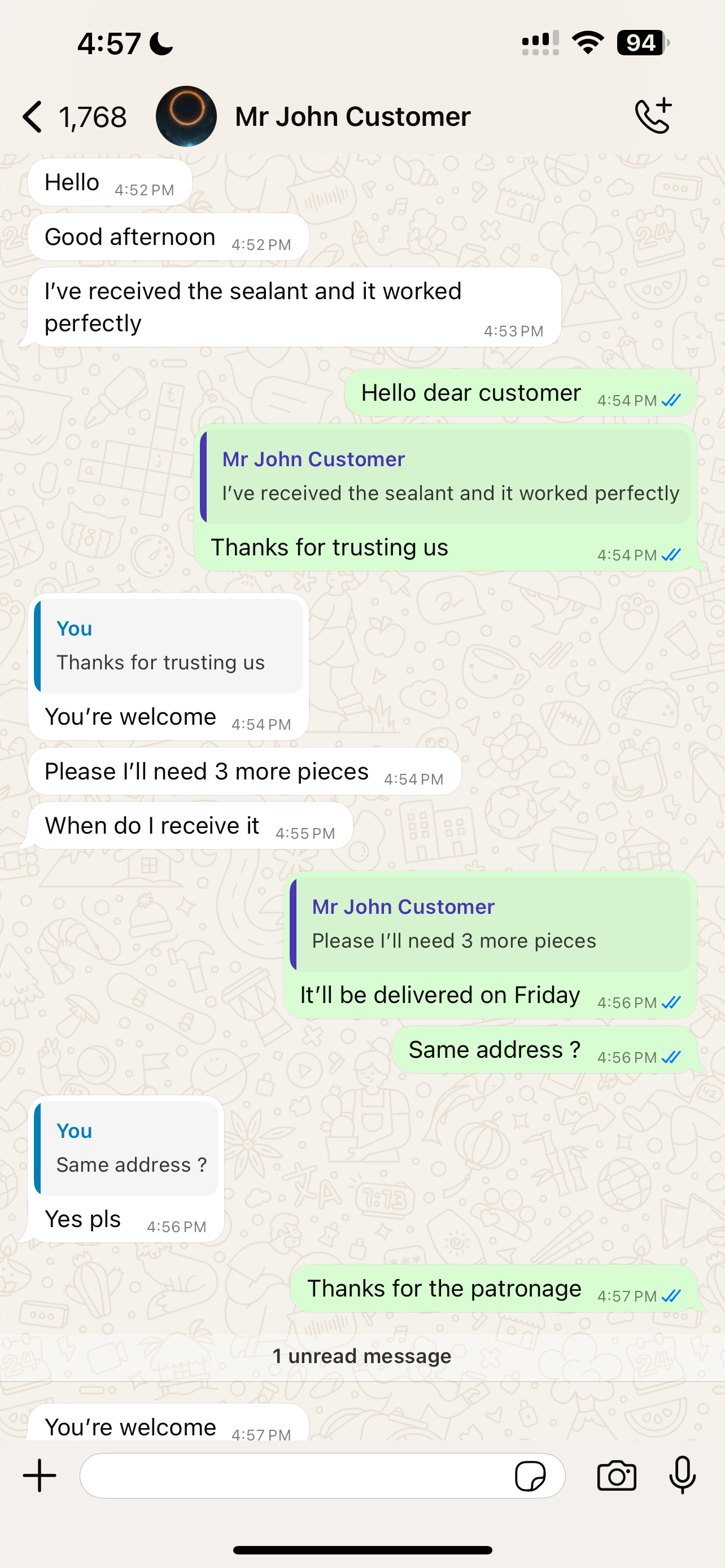
Task: Tap the microphone to record a voice message
Action: [683, 1475]
